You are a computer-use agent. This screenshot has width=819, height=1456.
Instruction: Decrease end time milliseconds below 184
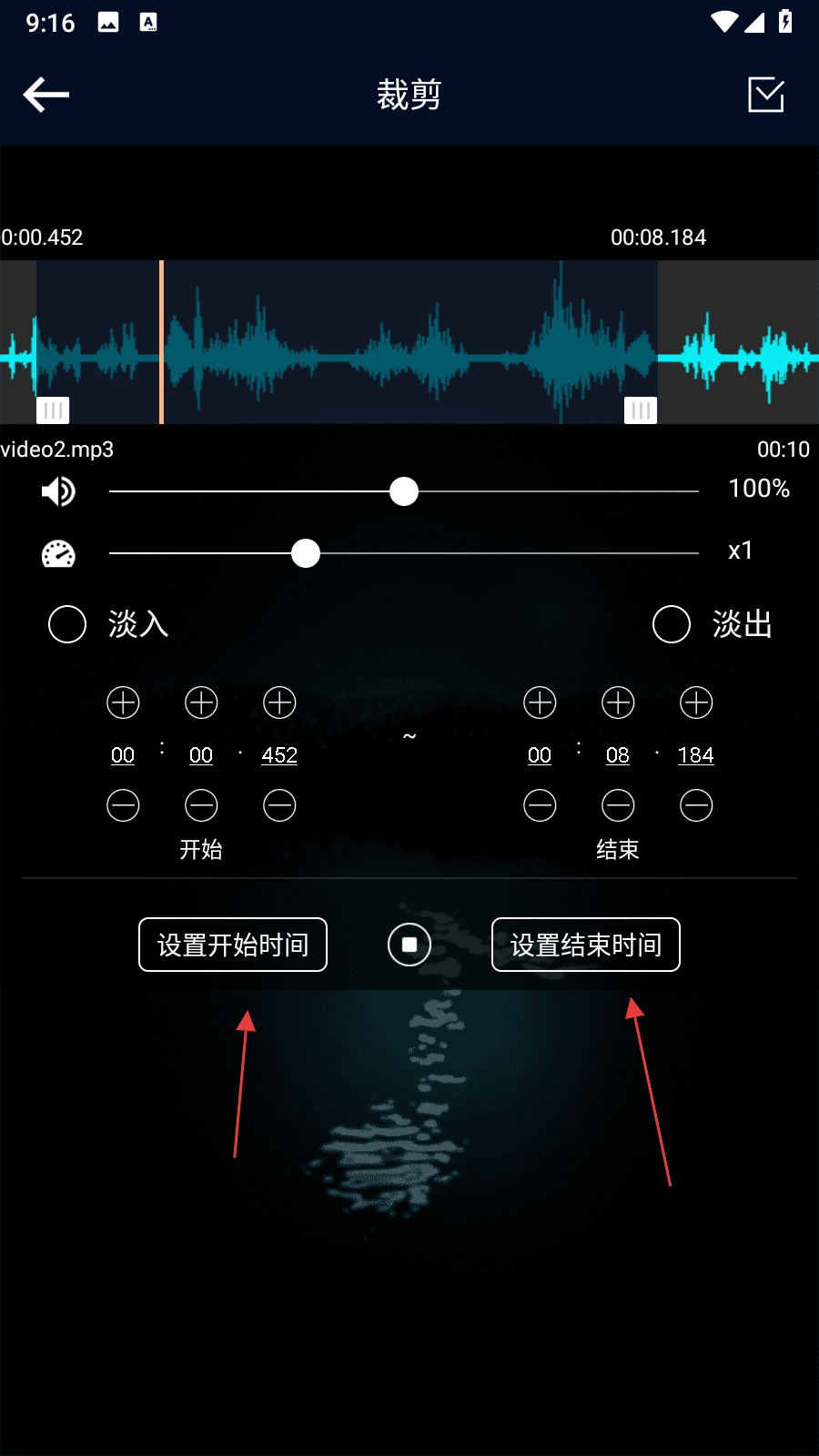click(x=696, y=805)
